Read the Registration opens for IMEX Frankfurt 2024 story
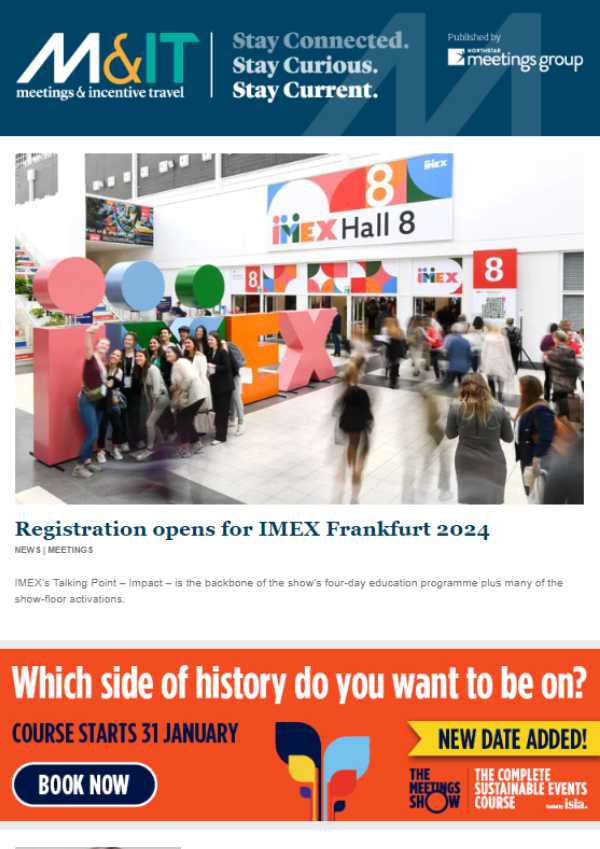 [x=252, y=529]
